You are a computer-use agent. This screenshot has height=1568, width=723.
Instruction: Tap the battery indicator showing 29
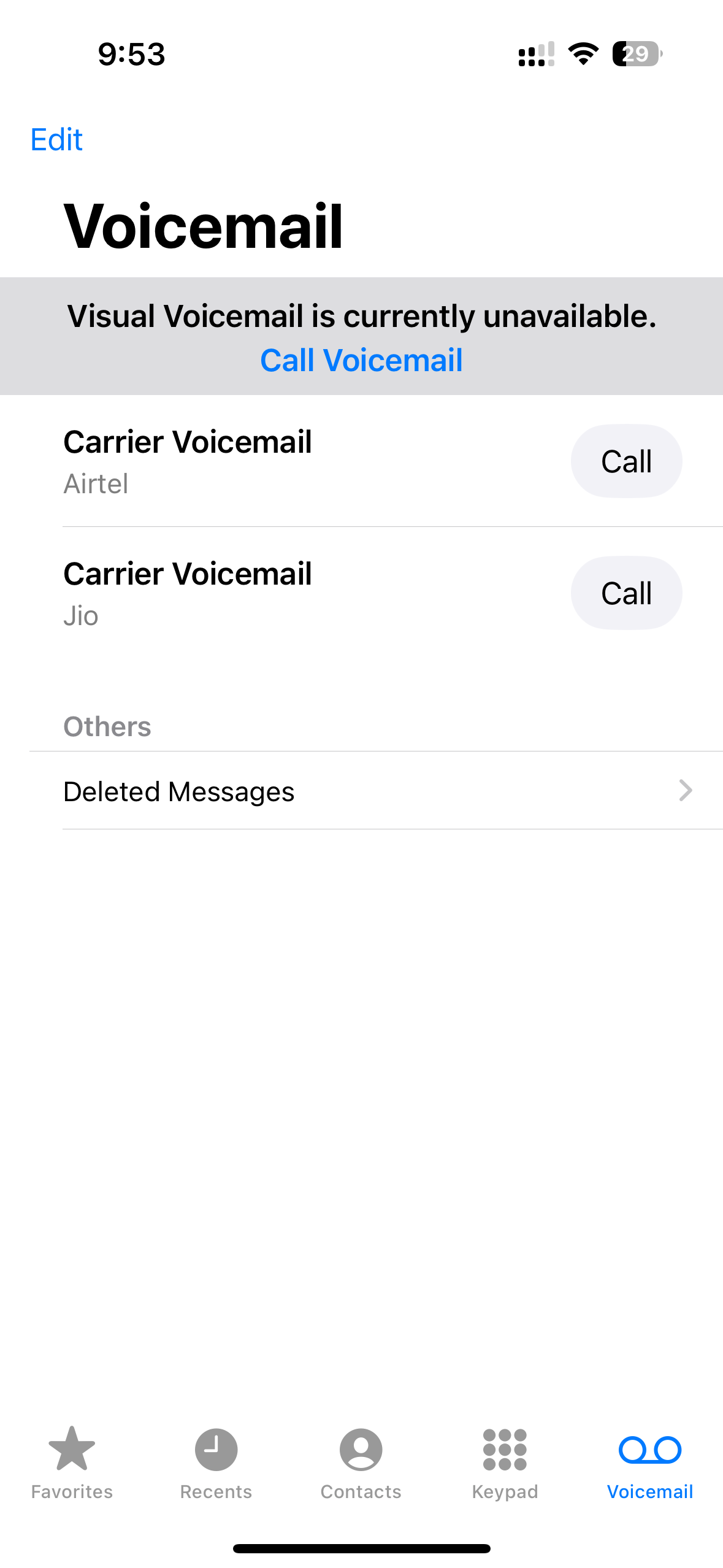pyautogui.click(x=635, y=55)
